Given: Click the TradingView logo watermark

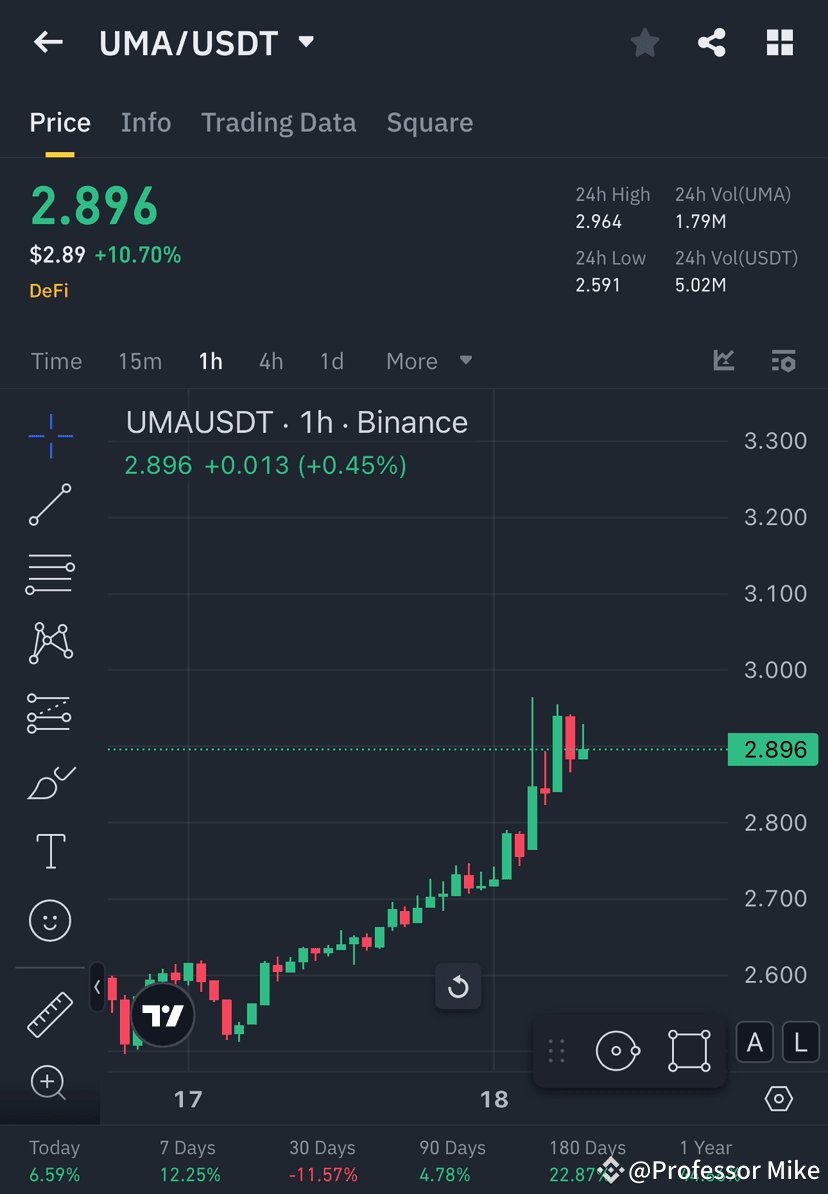Looking at the screenshot, I should click(x=162, y=1015).
